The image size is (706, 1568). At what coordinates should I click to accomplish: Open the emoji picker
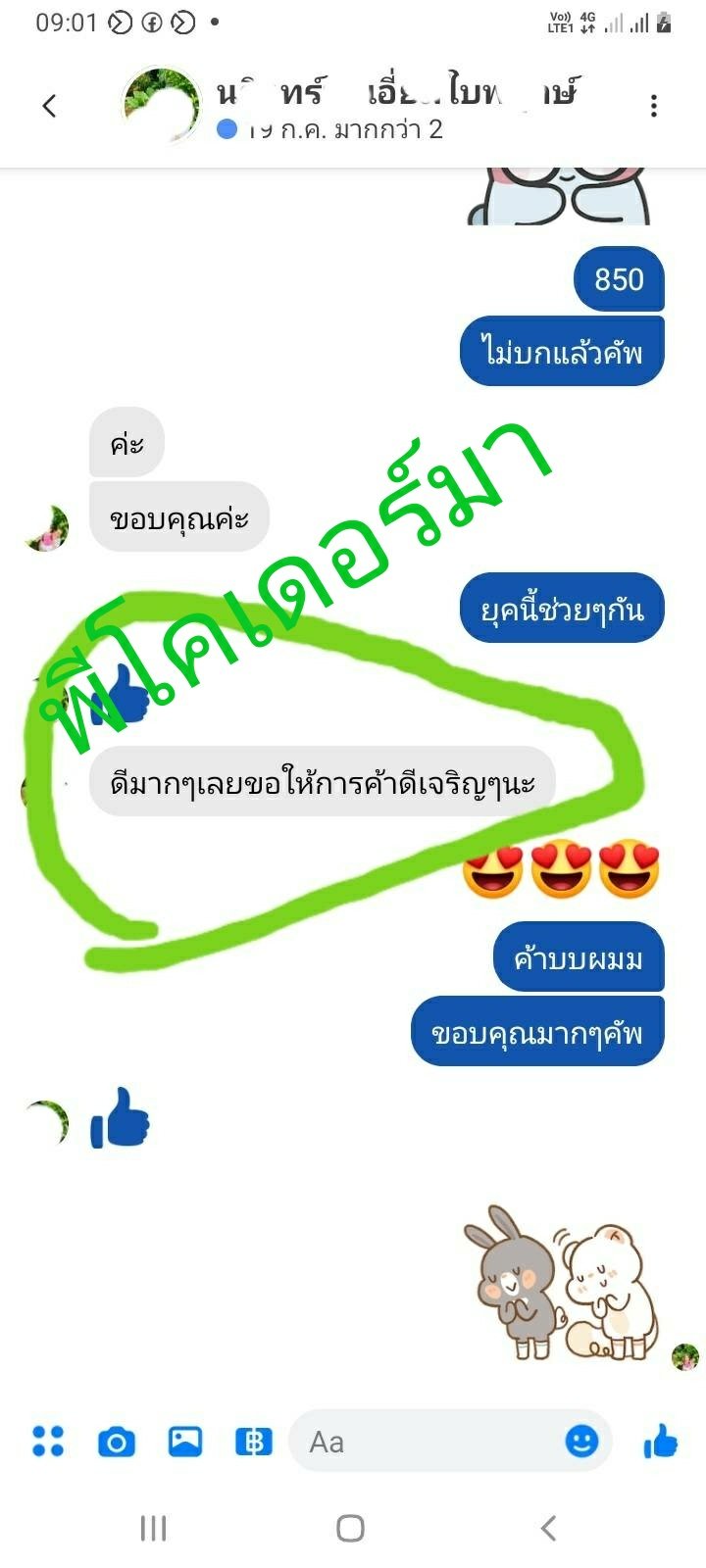coord(581,1441)
